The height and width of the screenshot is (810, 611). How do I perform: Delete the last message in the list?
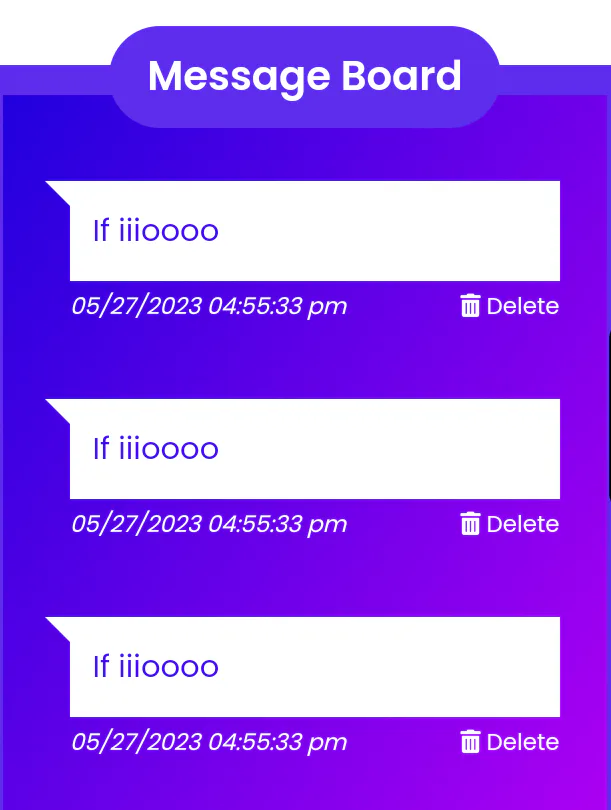pos(509,742)
